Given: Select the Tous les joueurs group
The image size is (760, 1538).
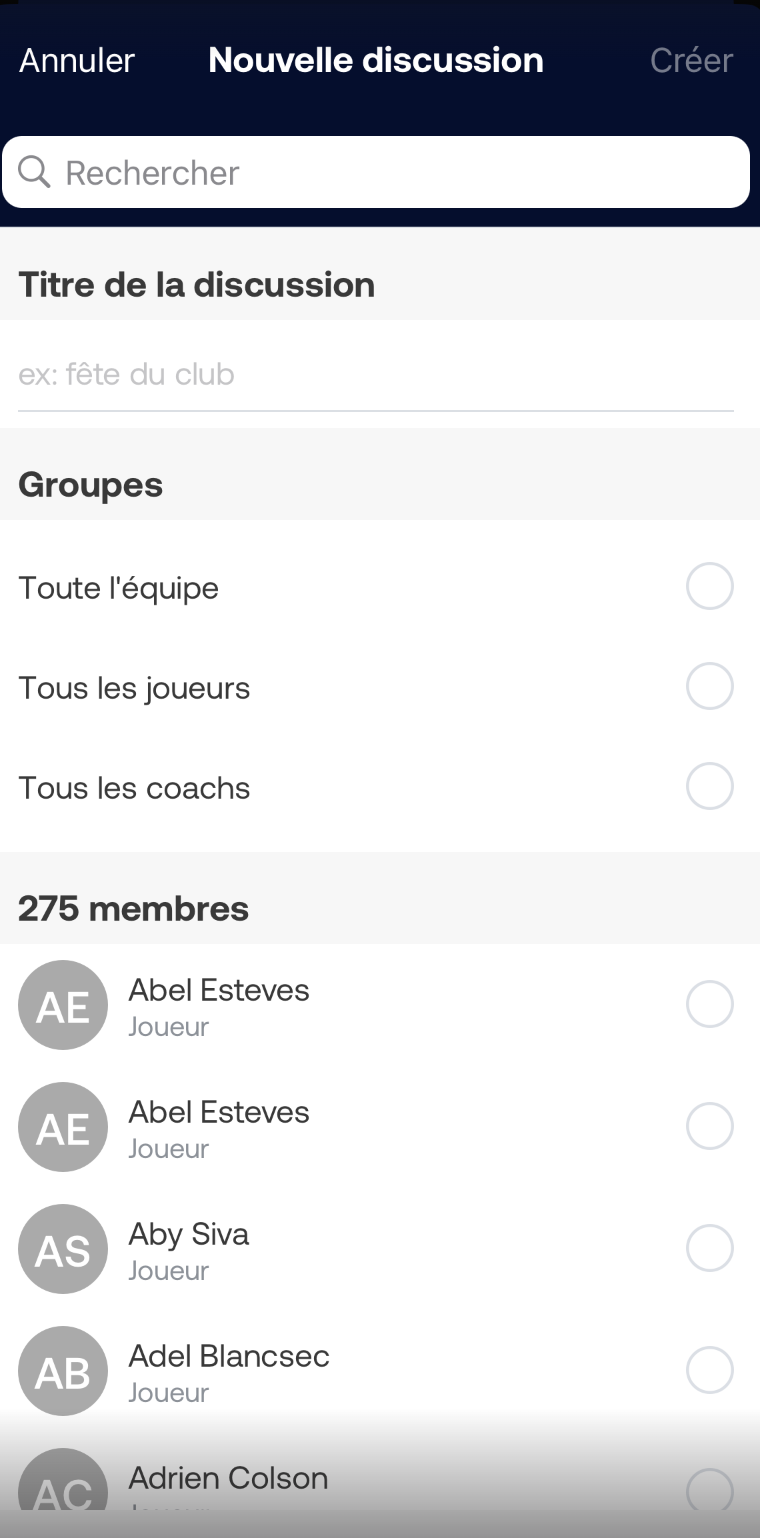Looking at the screenshot, I should pyautogui.click(x=380, y=687).
